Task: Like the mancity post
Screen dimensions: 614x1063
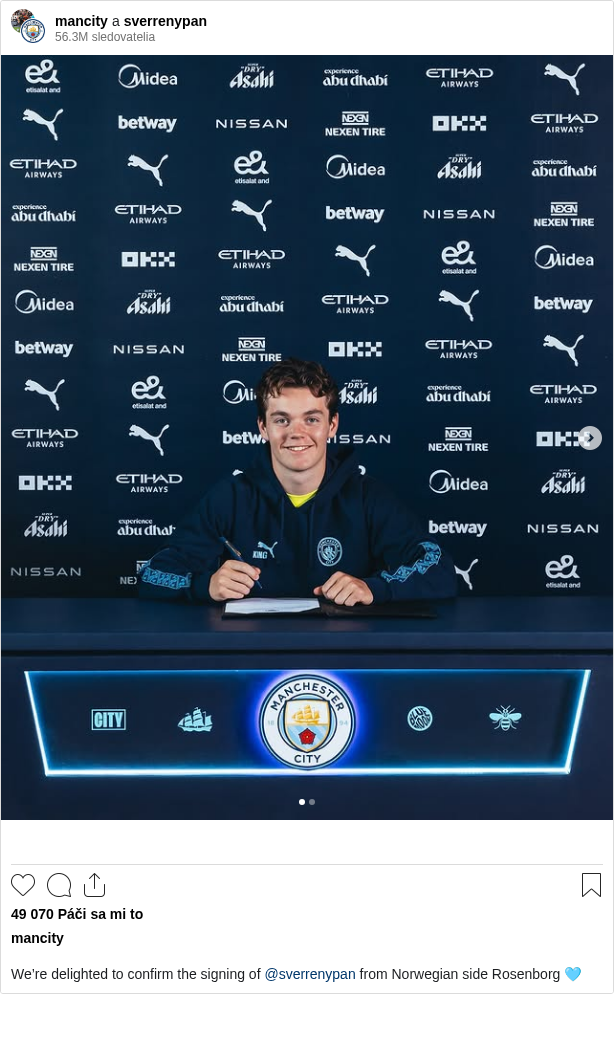Action: point(23,885)
